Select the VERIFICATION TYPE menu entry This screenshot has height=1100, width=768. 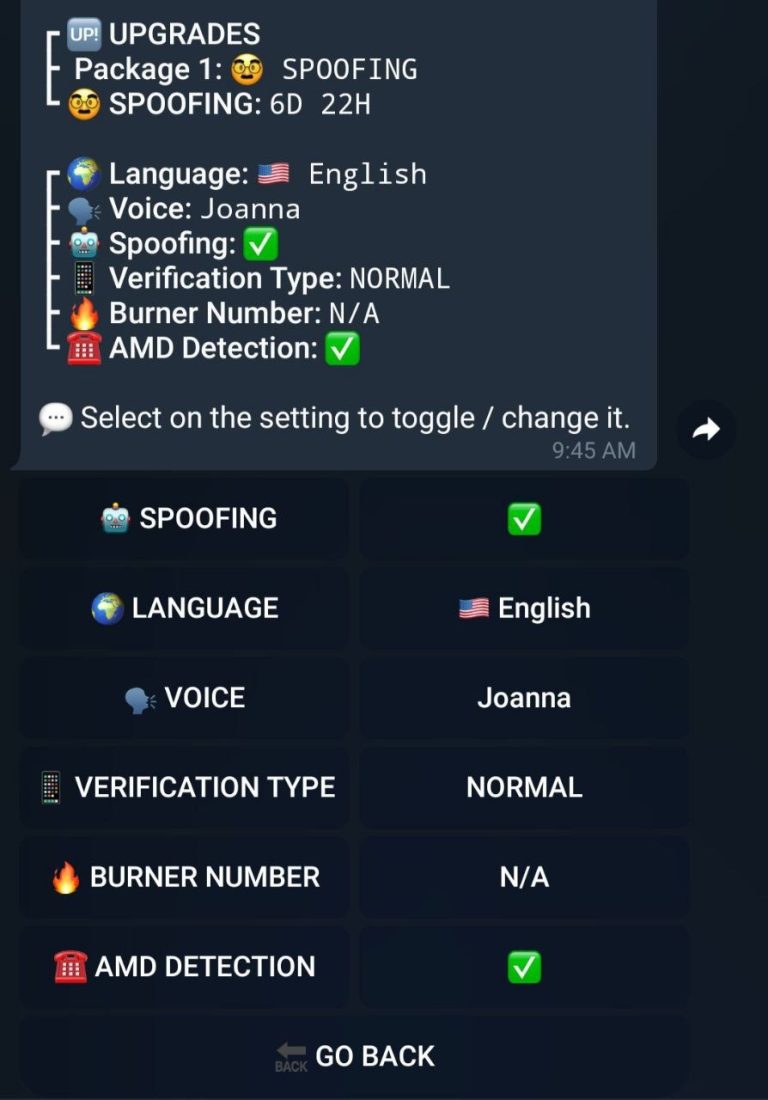click(x=184, y=787)
